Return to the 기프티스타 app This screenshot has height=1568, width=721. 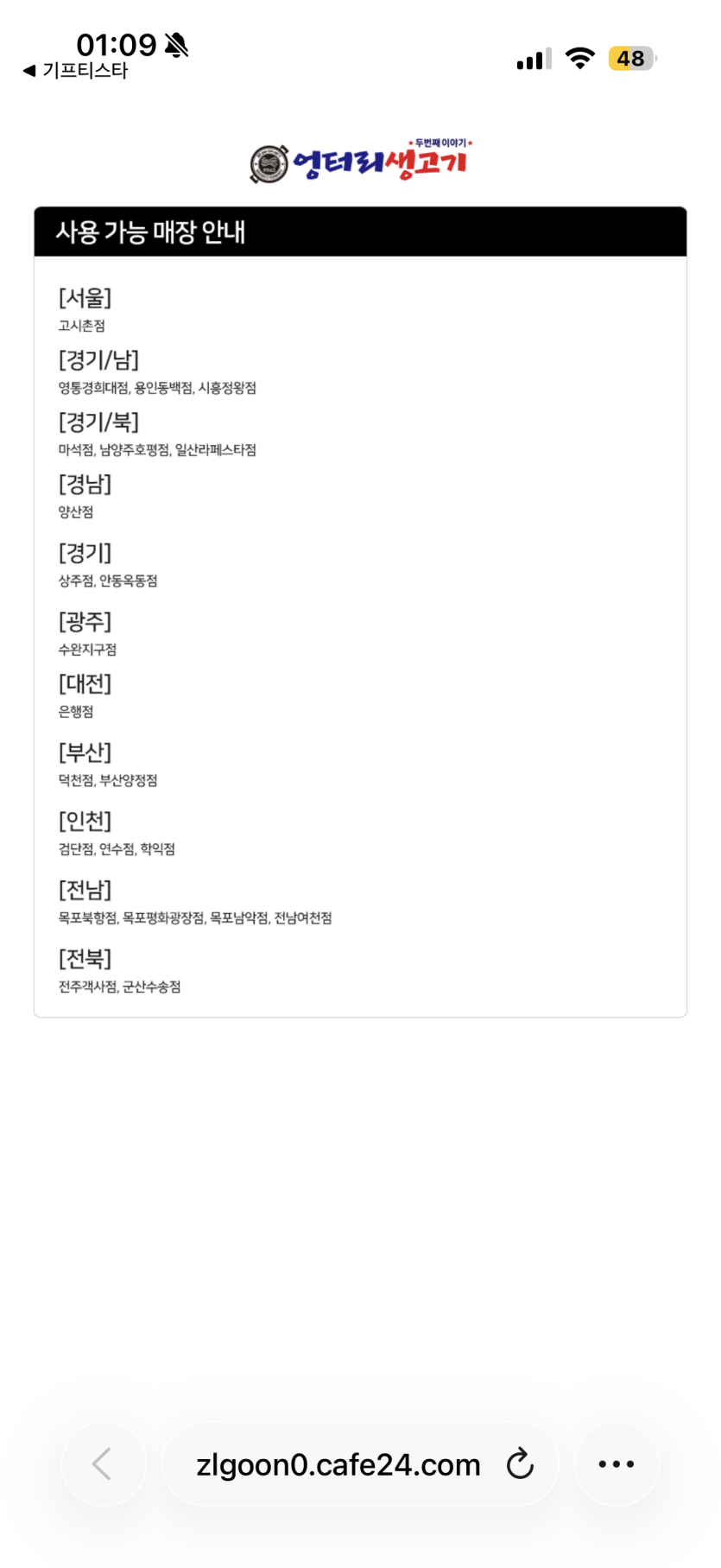coord(76,71)
